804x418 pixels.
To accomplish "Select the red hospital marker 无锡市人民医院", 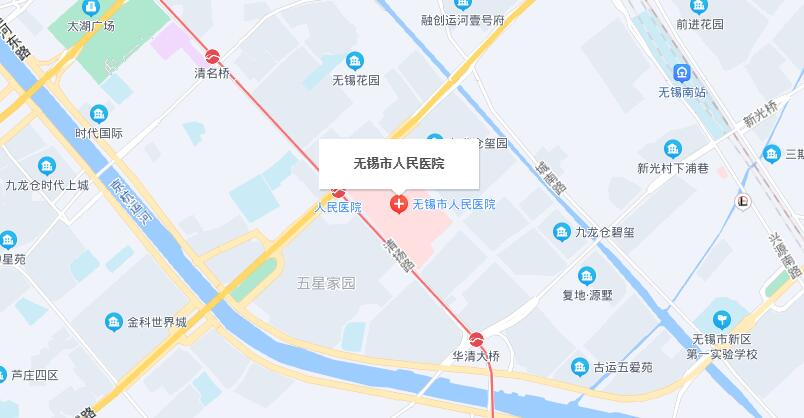I will 398,205.
